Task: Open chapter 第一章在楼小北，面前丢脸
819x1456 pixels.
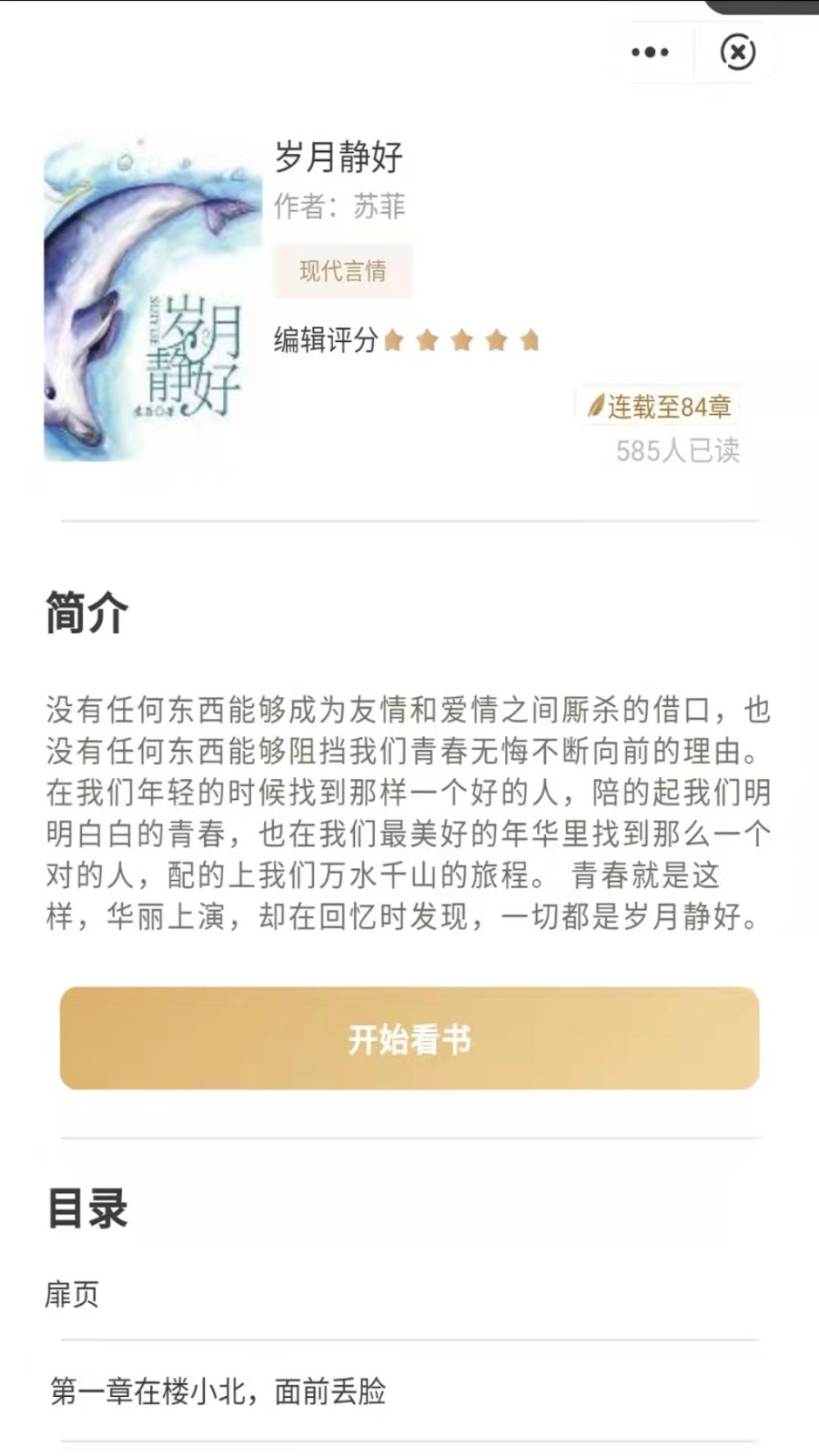Action: click(218, 1391)
